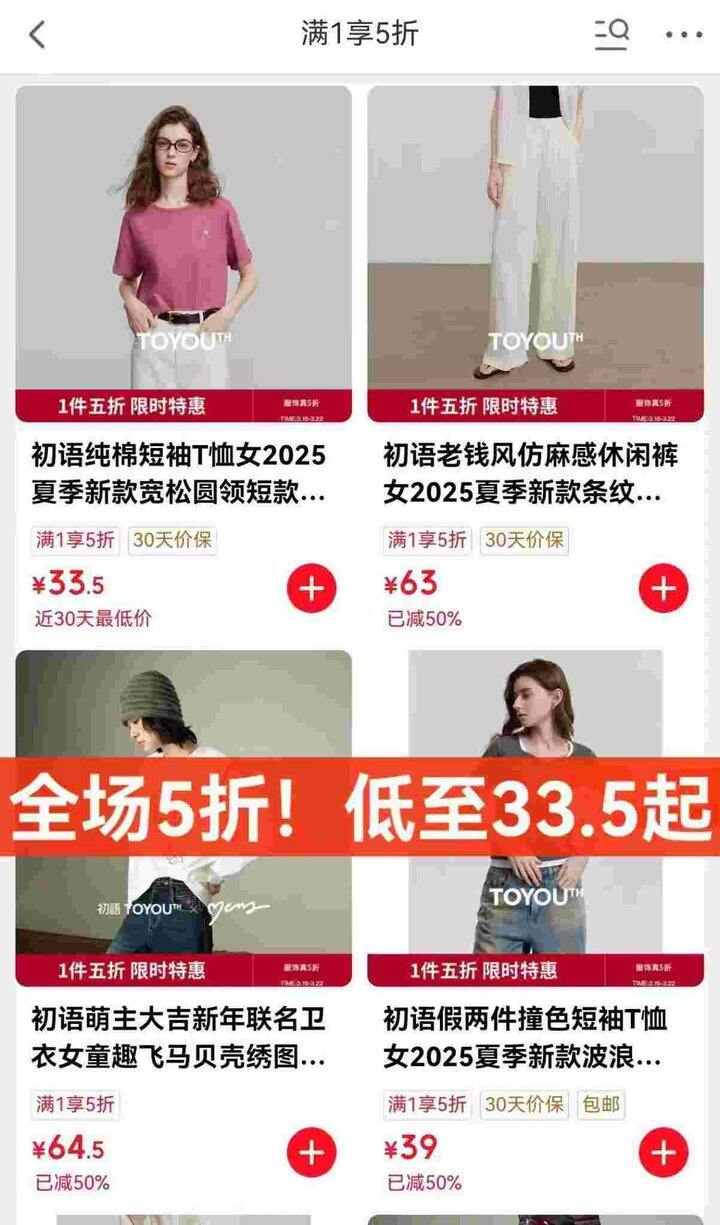This screenshot has width=720, height=1225.
Task: Go back using the top-left arrow
Action: (38, 35)
